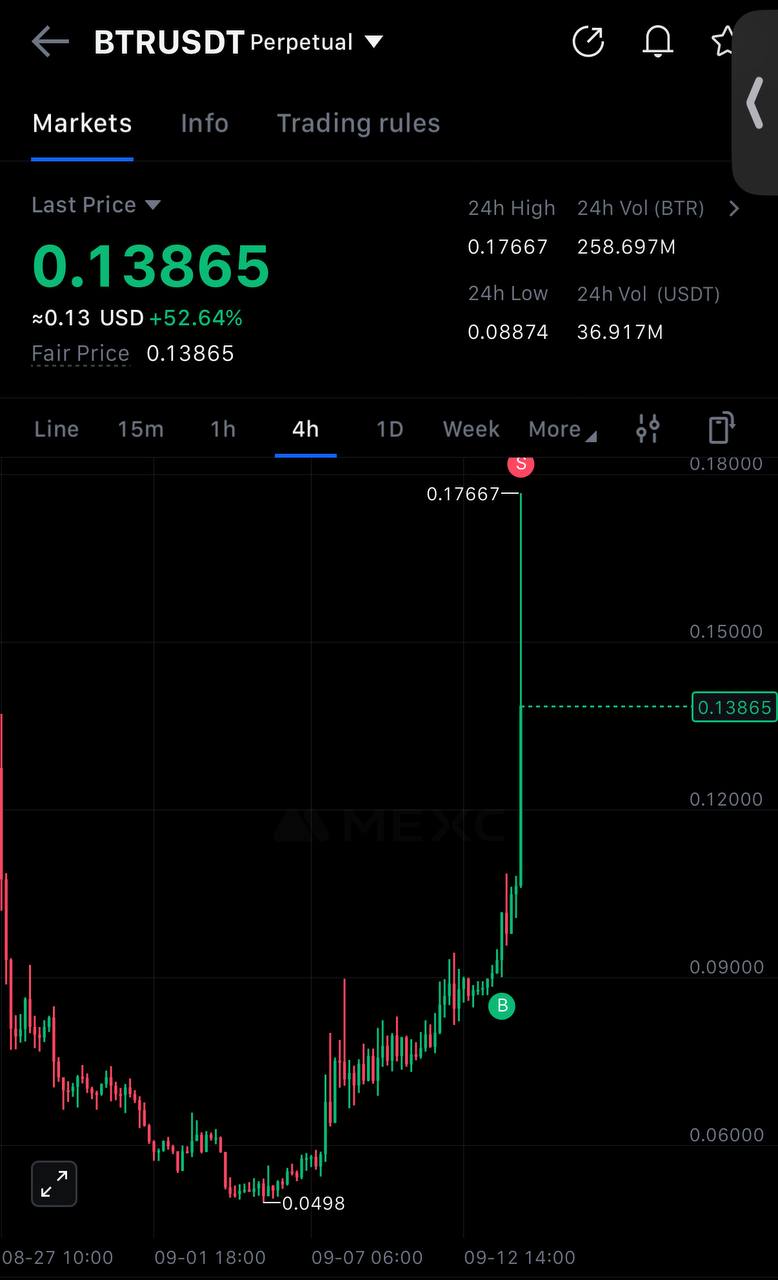Open the BTRUSDT Perpetual pair selector

(238, 42)
